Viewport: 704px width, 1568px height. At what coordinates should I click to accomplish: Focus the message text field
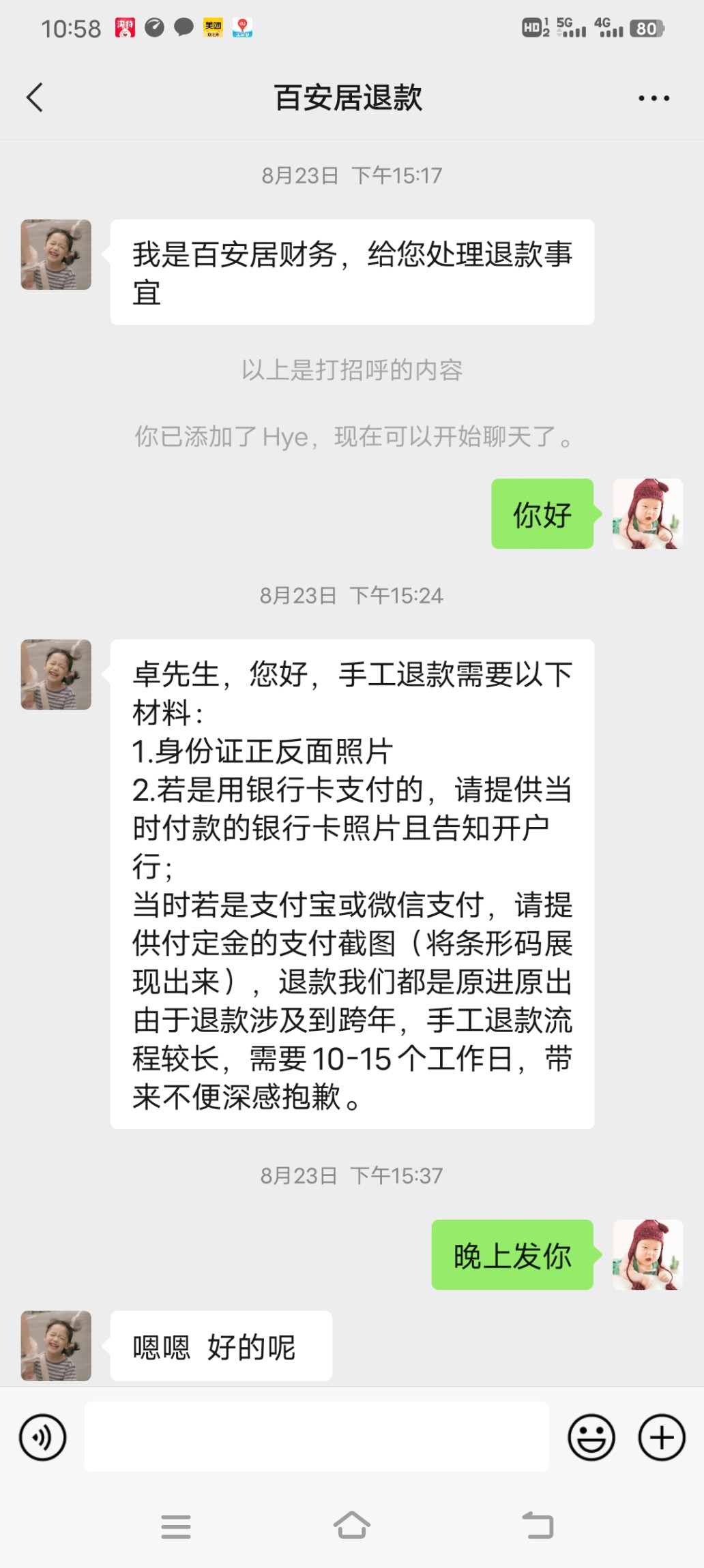click(x=317, y=1436)
